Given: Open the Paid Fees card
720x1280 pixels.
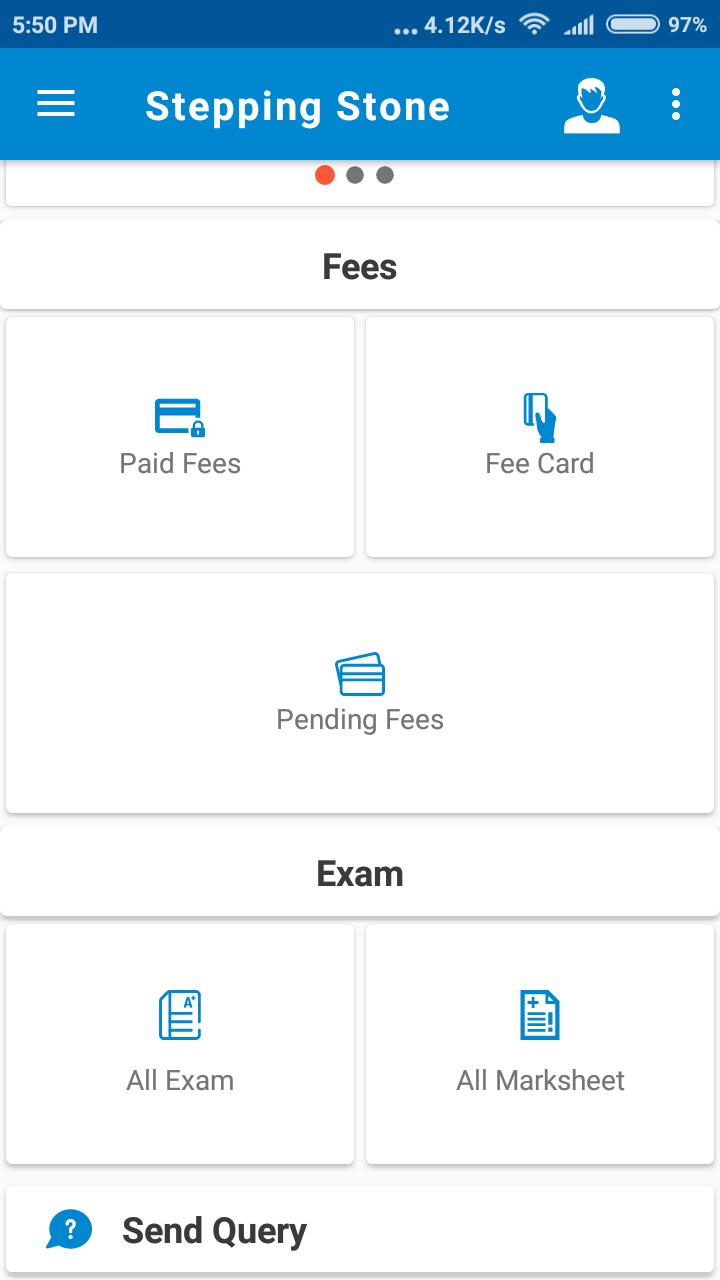Looking at the screenshot, I should pos(180,437).
